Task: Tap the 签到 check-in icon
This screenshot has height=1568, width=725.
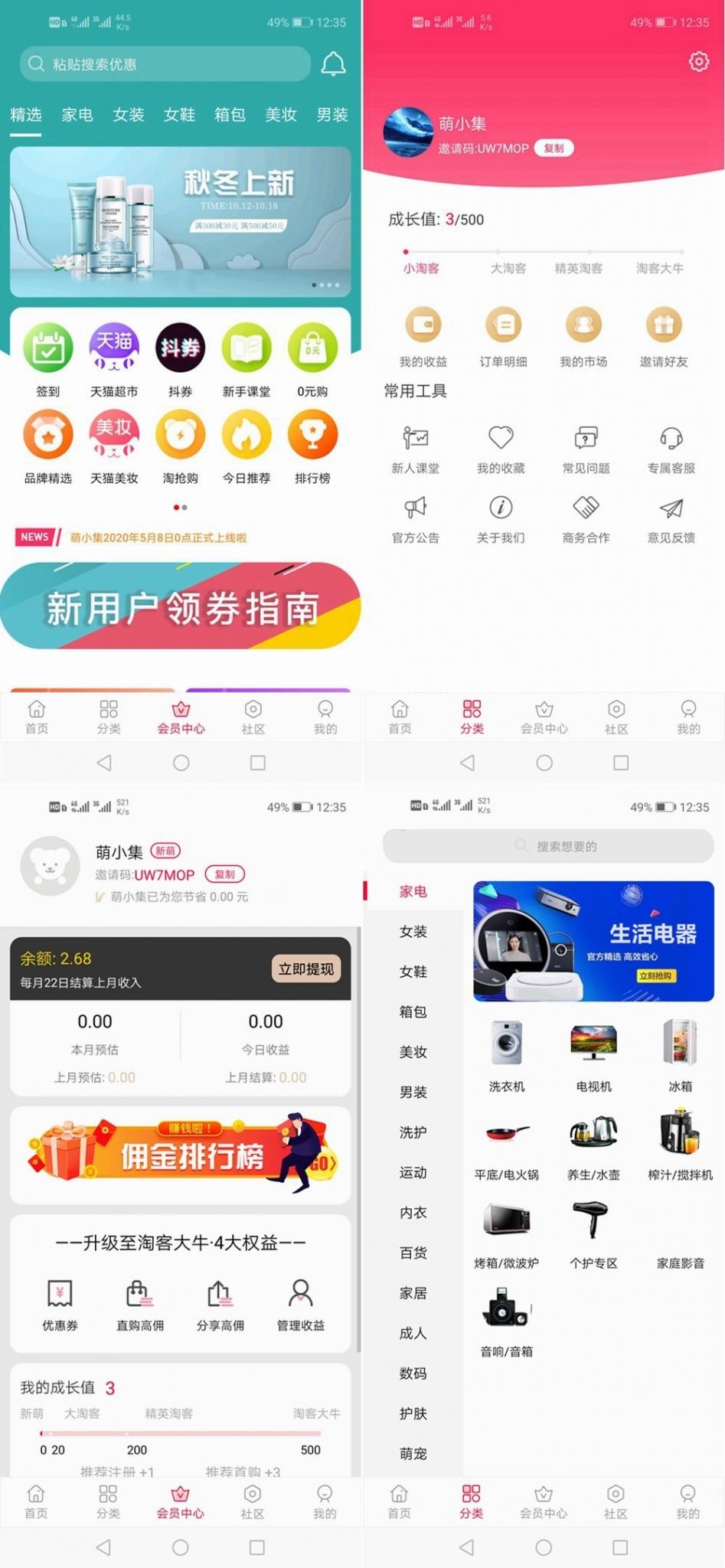Action: coord(47,349)
